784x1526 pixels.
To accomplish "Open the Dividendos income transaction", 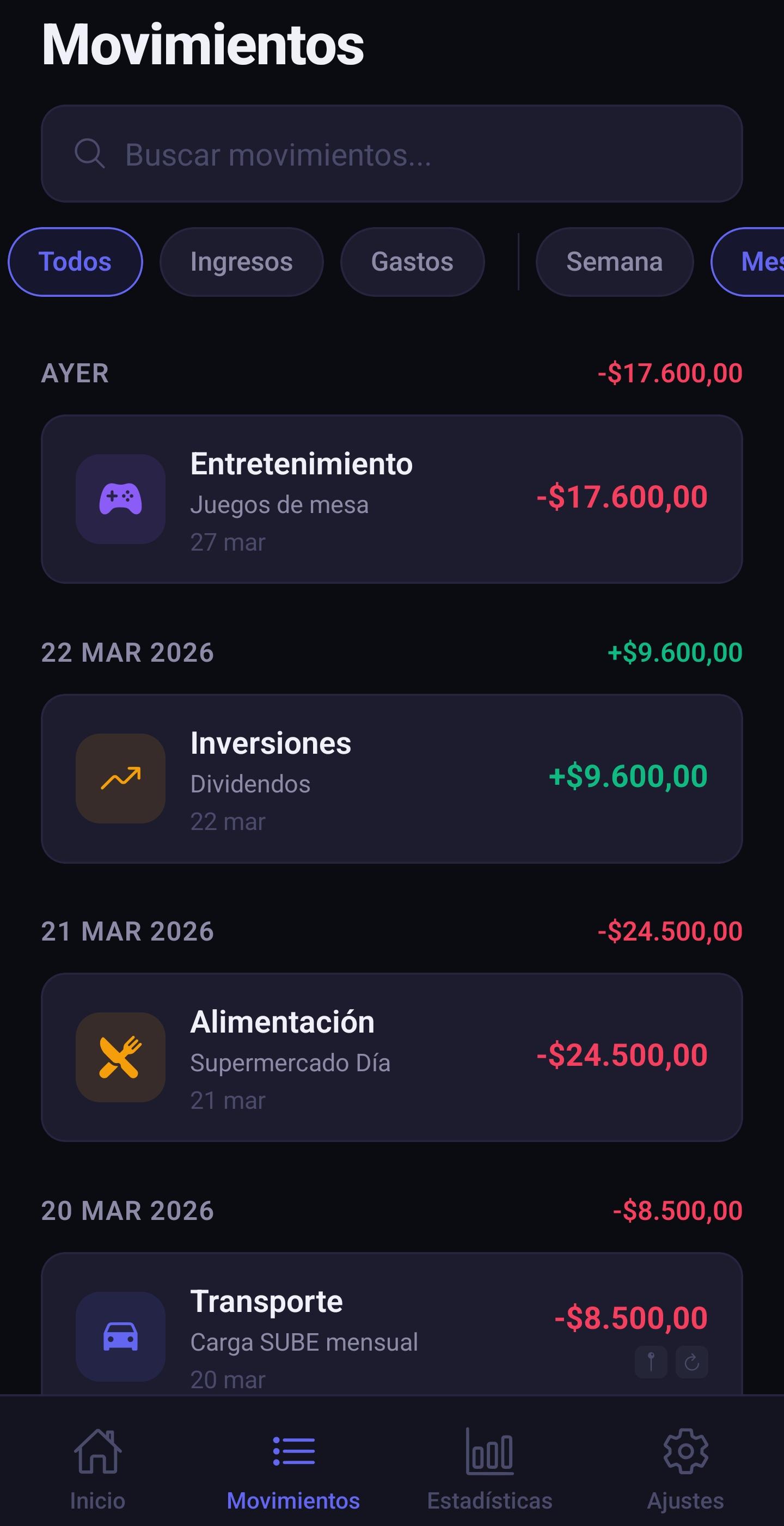I will (x=391, y=778).
